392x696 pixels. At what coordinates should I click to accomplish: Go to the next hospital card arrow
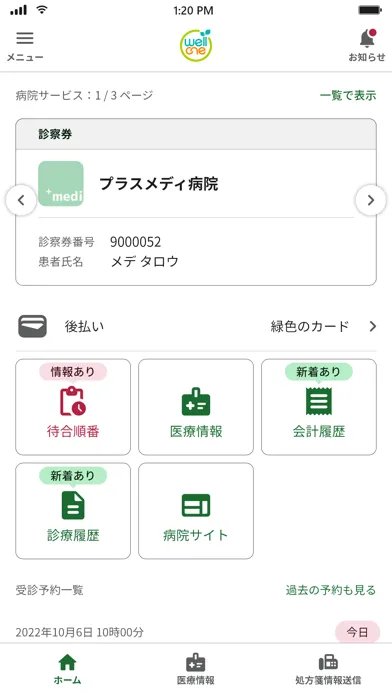coord(371,200)
